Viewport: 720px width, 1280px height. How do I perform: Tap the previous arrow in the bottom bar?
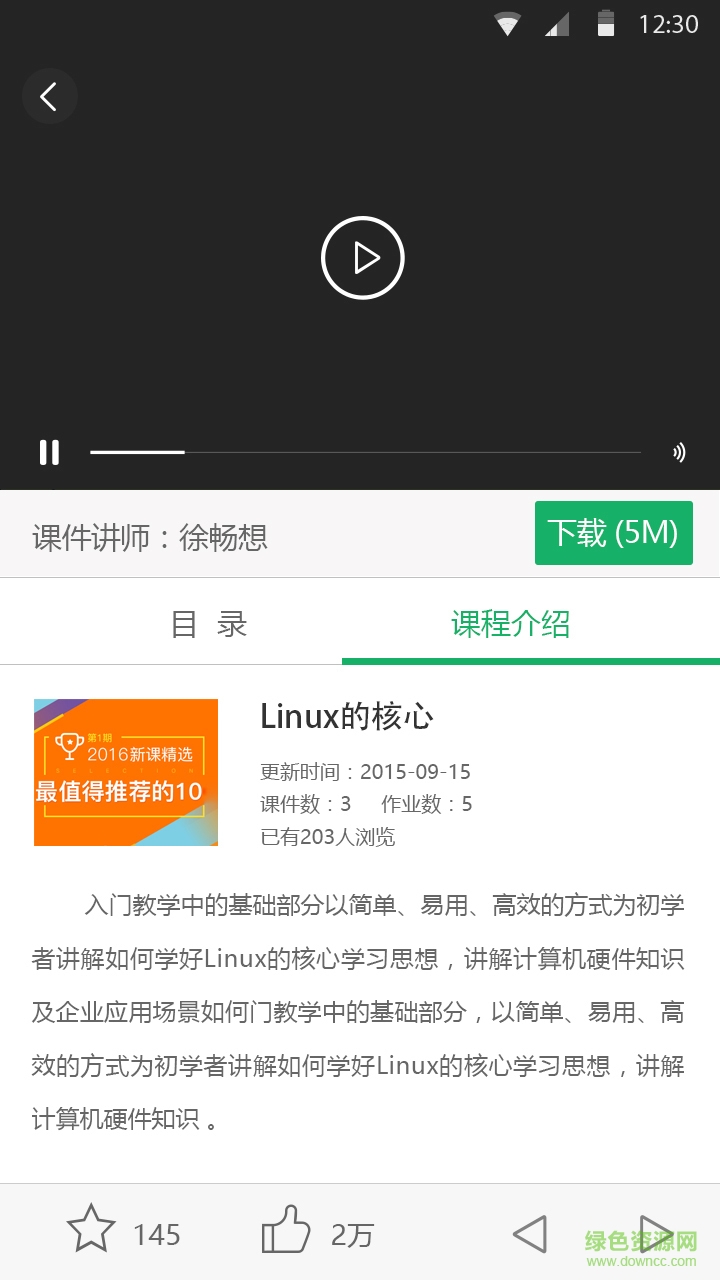point(531,1232)
